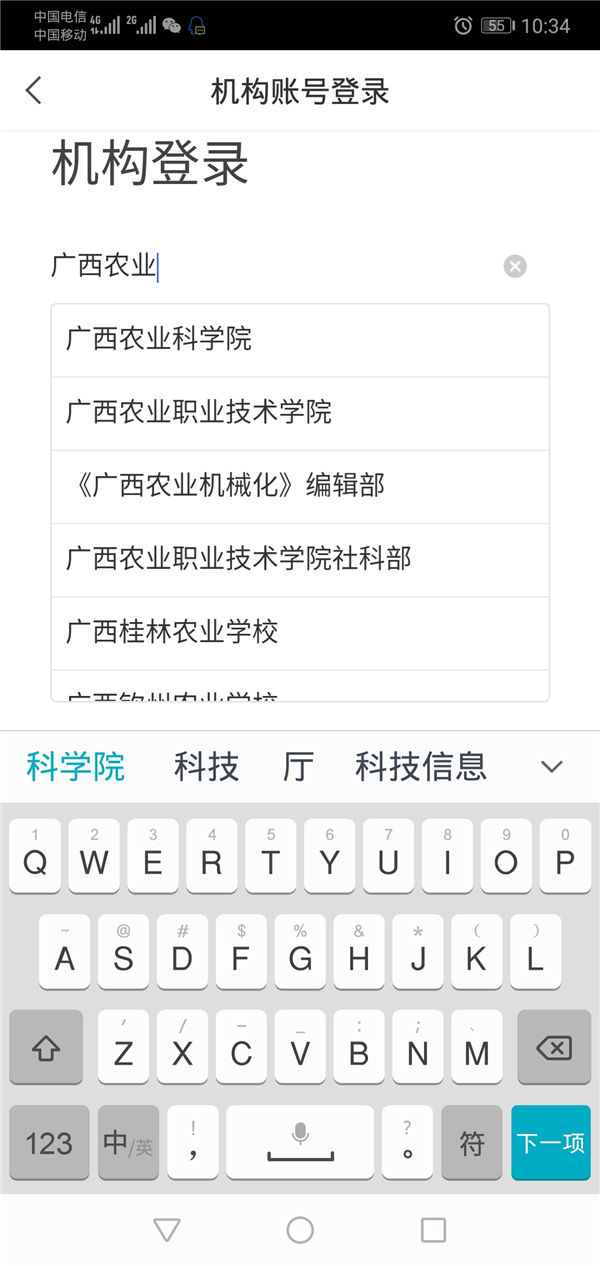Open the 123 numeric keyboard
The image size is (600, 1266).
(x=49, y=1143)
